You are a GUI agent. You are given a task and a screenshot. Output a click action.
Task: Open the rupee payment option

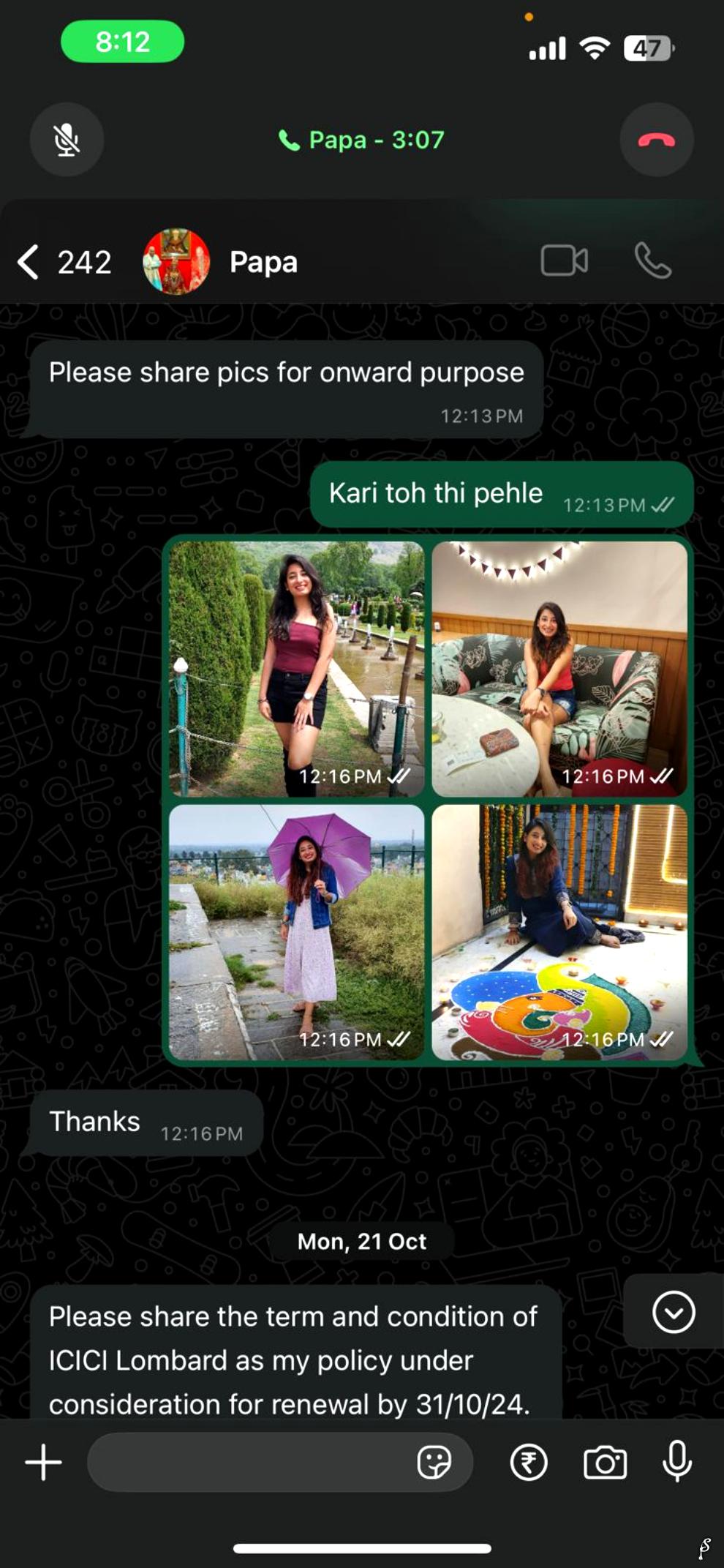[529, 1462]
